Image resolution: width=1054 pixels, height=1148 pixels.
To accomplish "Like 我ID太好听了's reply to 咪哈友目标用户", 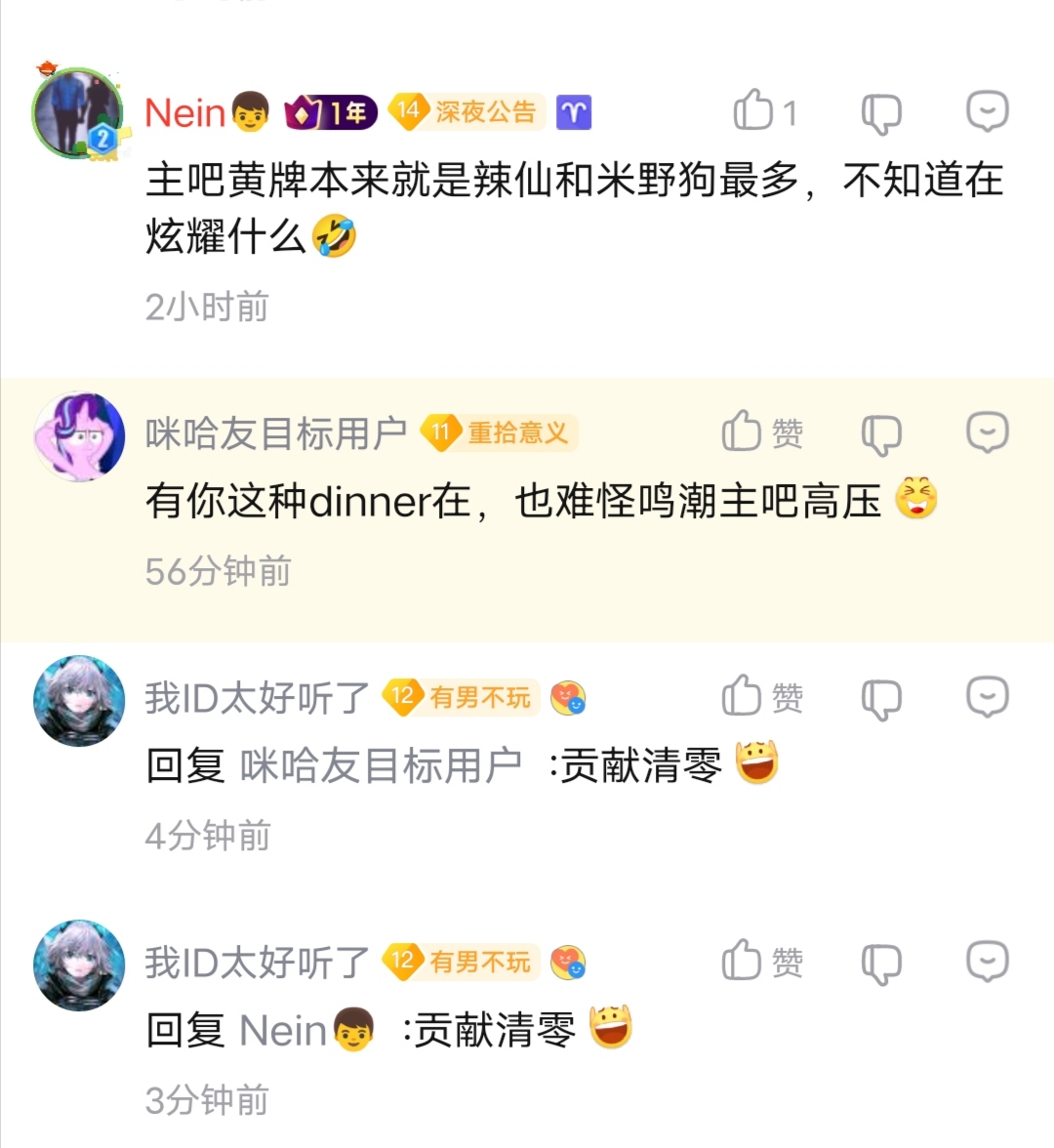I will coord(743,697).
